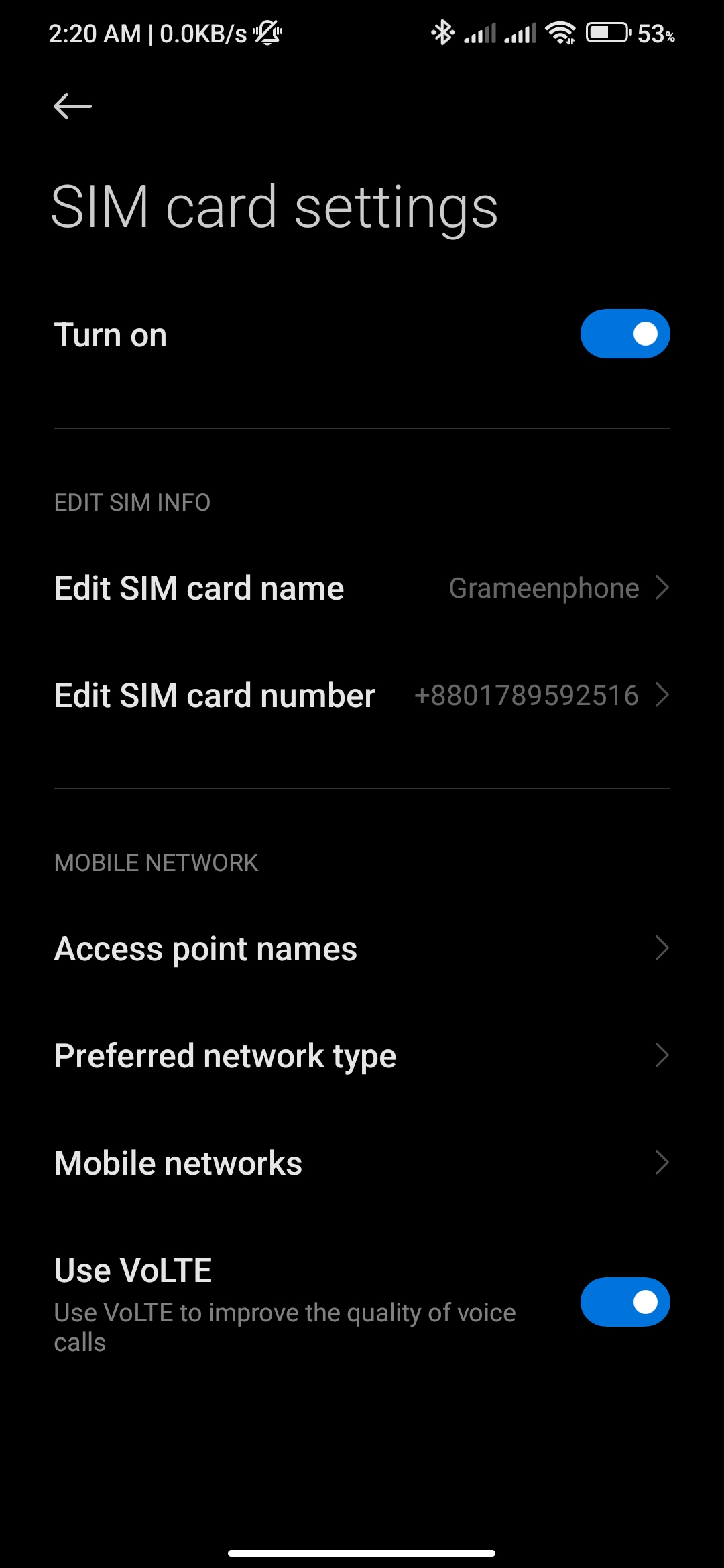Open Access point names
This screenshot has height=1568, width=724.
pyautogui.click(x=362, y=949)
